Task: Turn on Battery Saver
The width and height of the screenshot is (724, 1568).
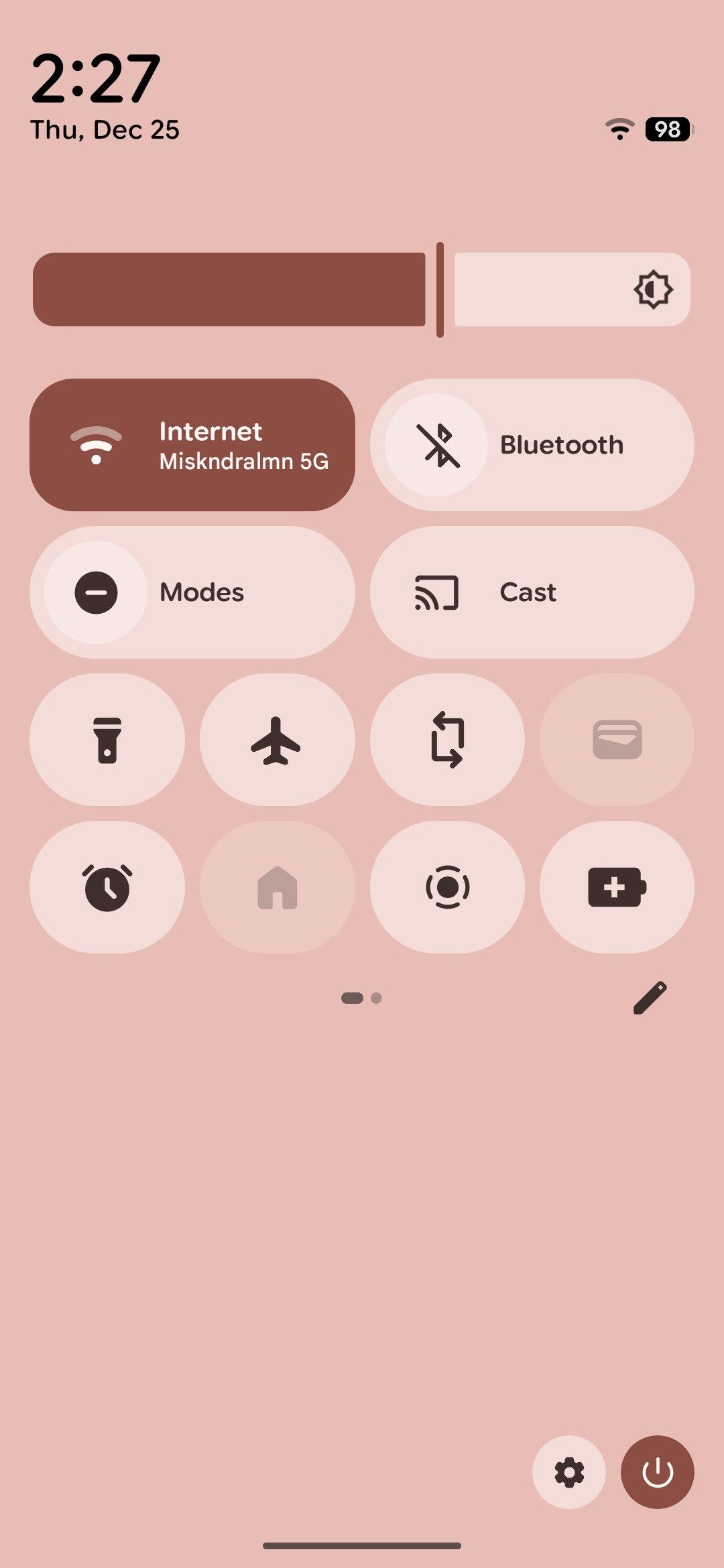Action: [617, 887]
